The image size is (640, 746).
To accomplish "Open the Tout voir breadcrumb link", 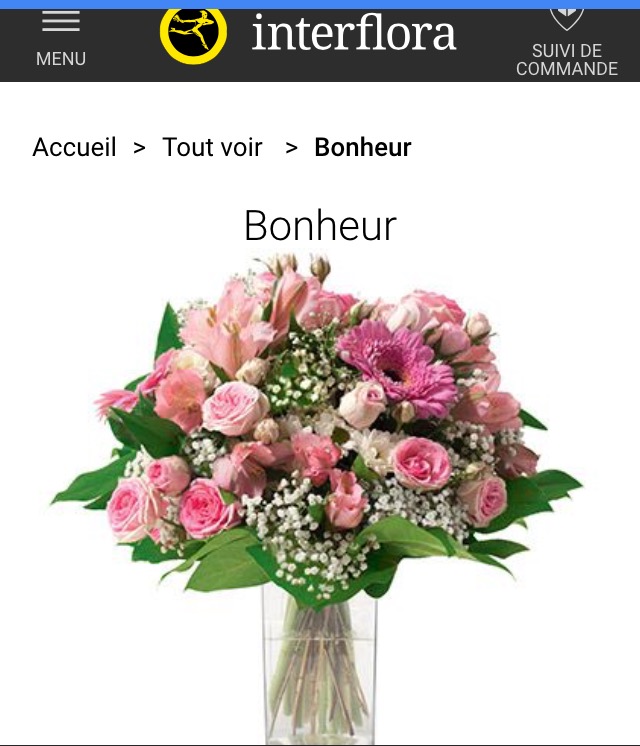I will point(212,147).
